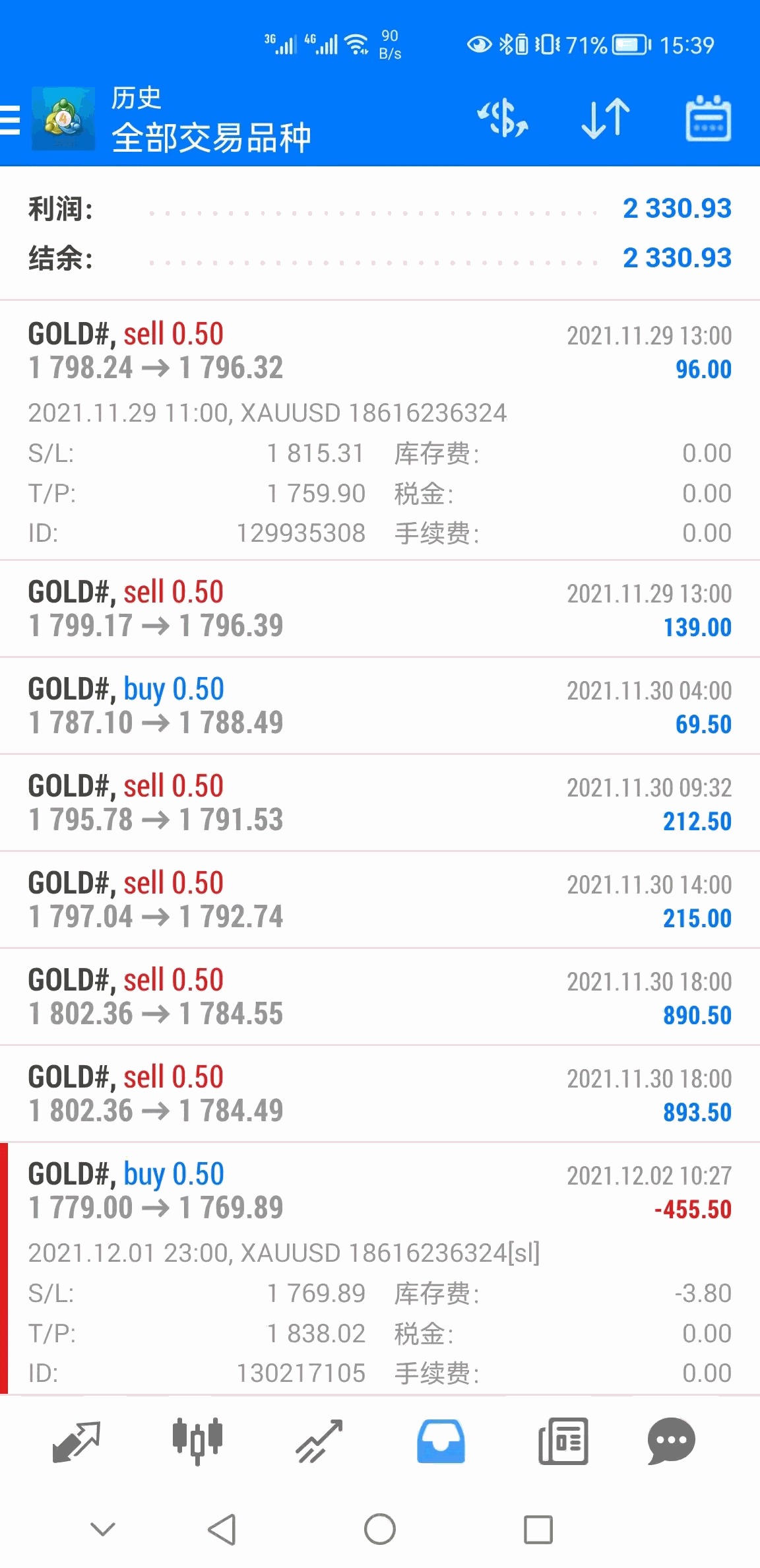Change the history sort order
This screenshot has height=1568, width=760.
point(606,119)
